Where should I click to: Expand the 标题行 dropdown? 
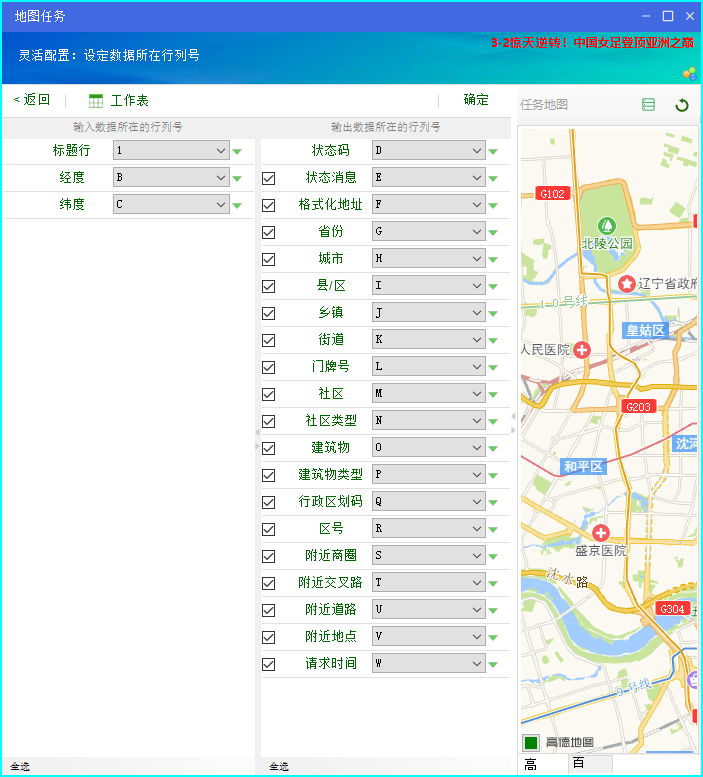pos(221,151)
